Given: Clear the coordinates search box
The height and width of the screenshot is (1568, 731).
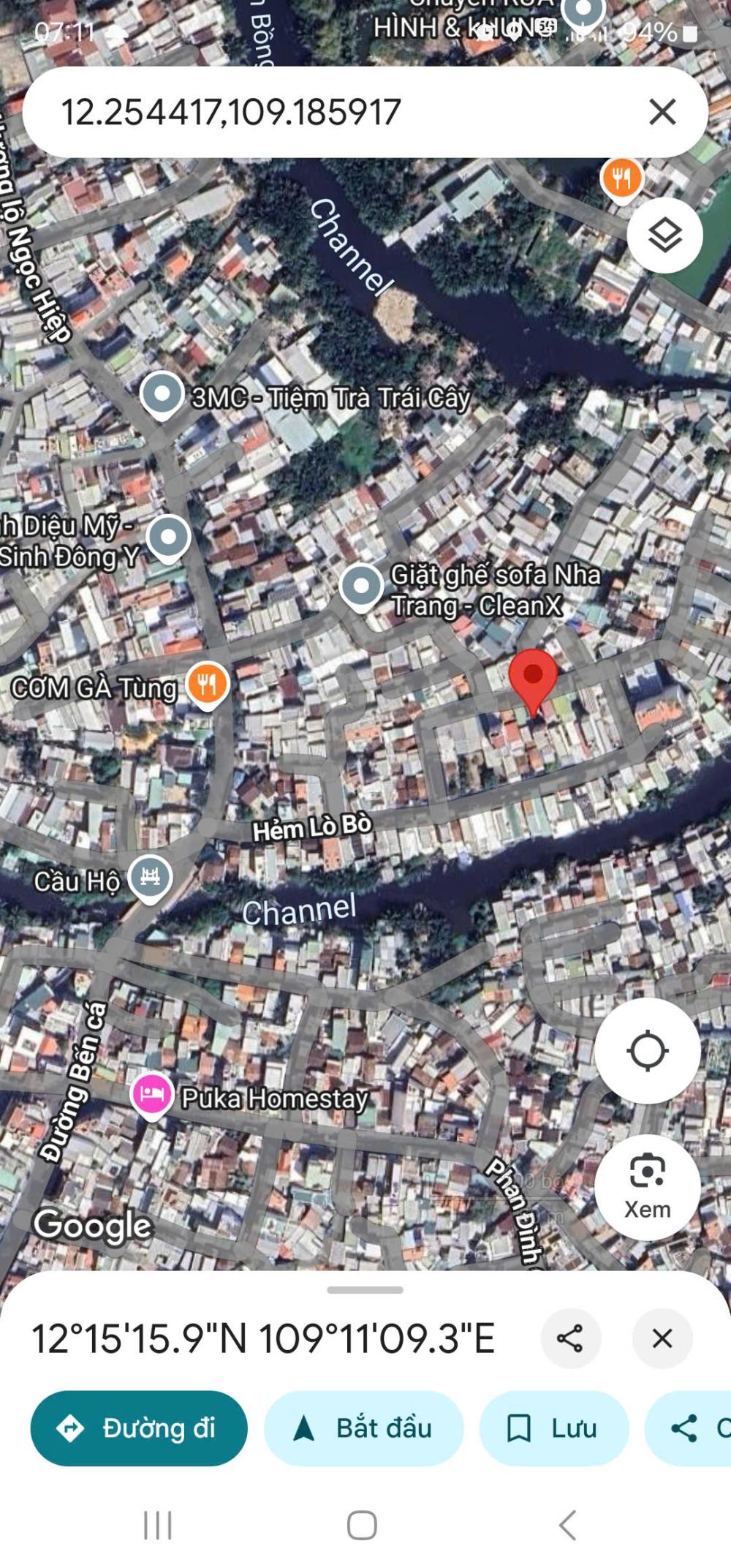Looking at the screenshot, I should coord(662,112).
